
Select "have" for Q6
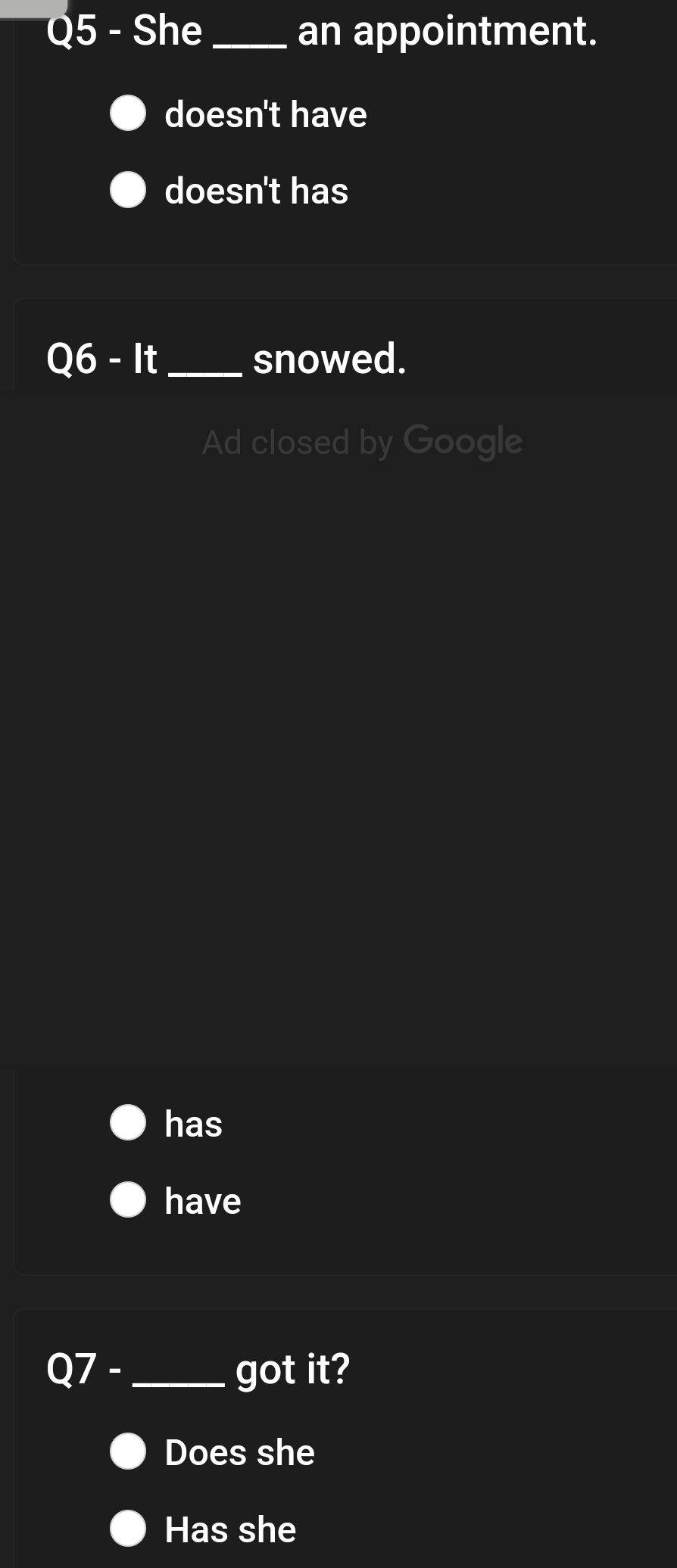128,1199
